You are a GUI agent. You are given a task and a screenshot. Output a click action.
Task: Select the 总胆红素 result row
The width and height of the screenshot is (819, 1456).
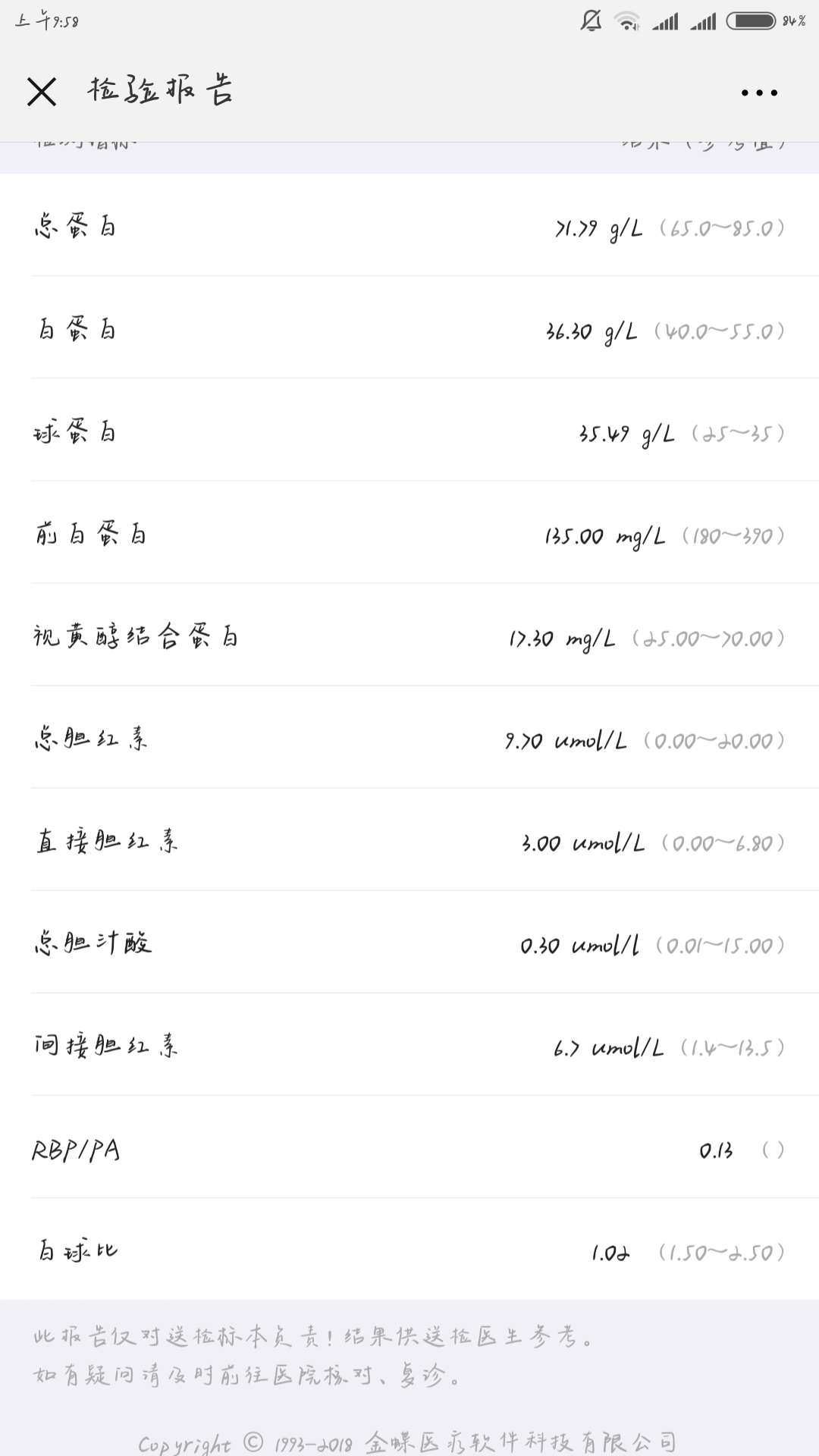coord(409,739)
